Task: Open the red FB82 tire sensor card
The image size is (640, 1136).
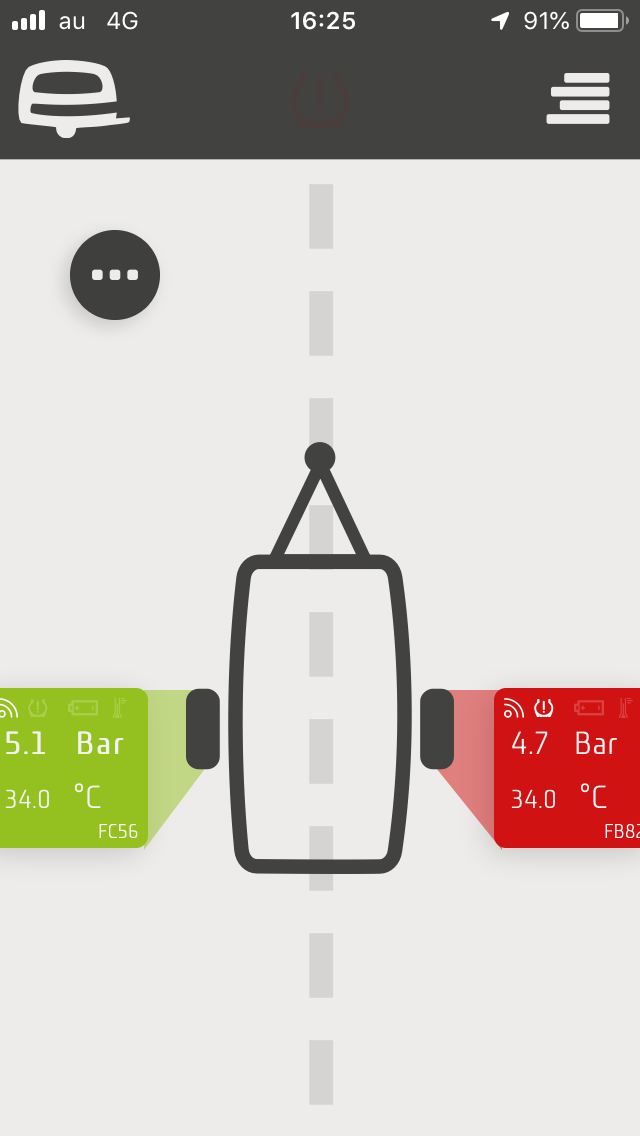Action: point(568,768)
